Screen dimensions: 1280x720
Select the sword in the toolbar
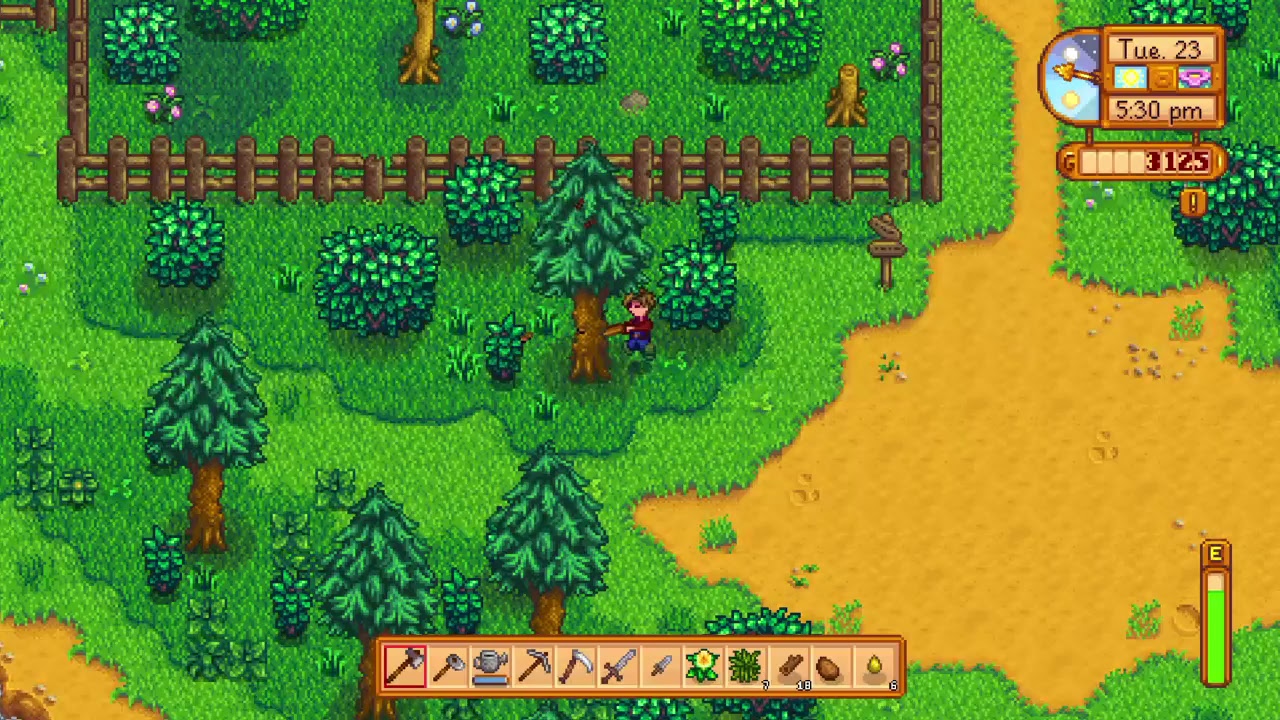(x=619, y=666)
